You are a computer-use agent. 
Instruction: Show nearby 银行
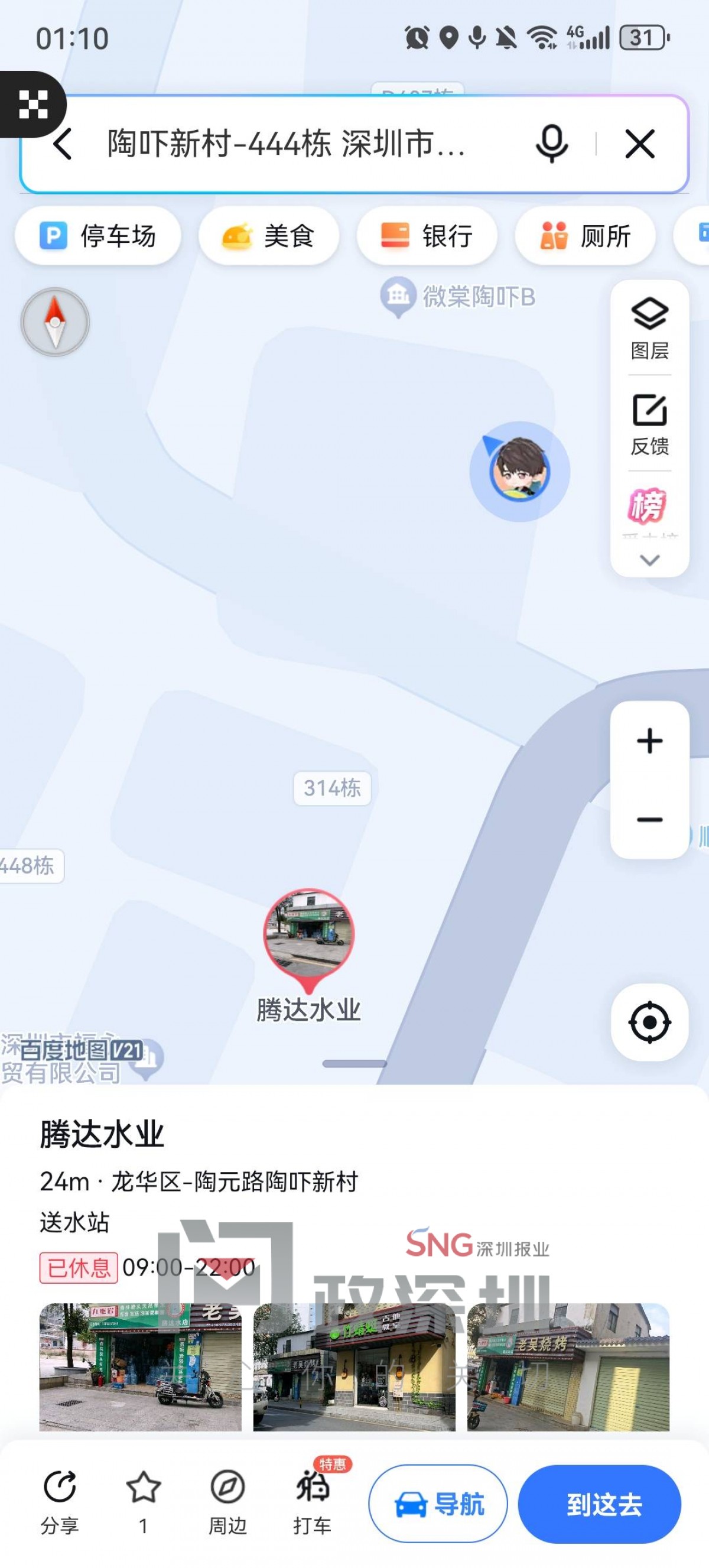coord(427,236)
